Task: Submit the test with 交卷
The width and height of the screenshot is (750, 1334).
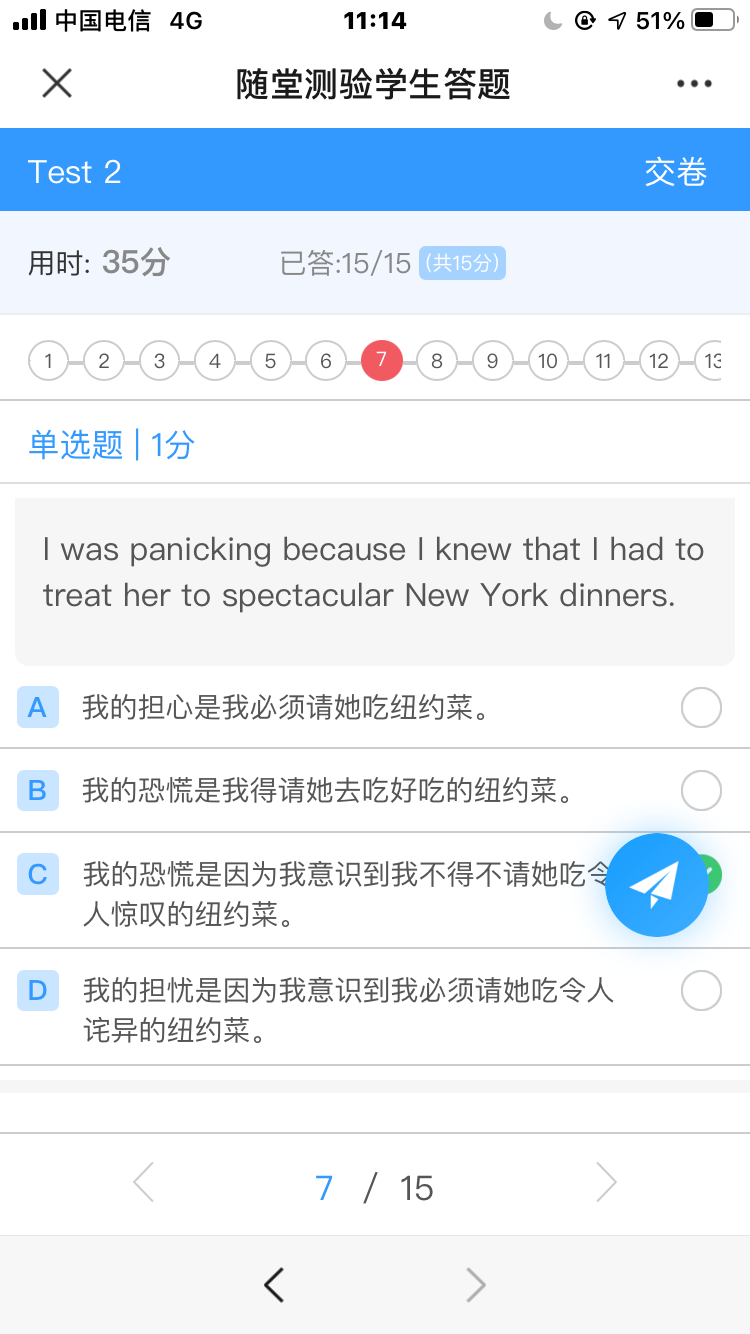Action: tap(676, 172)
